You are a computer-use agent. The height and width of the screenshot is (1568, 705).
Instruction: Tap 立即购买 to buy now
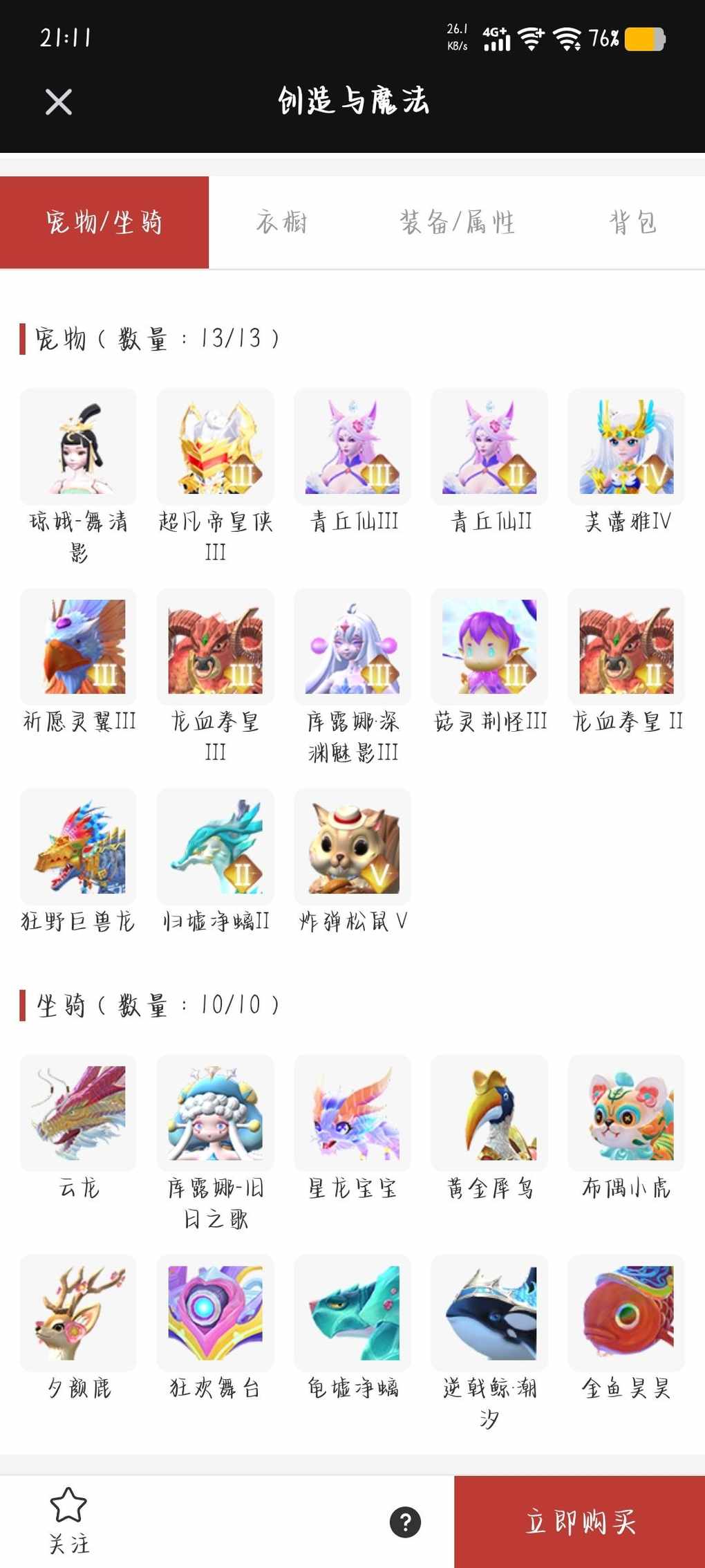click(x=579, y=1522)
